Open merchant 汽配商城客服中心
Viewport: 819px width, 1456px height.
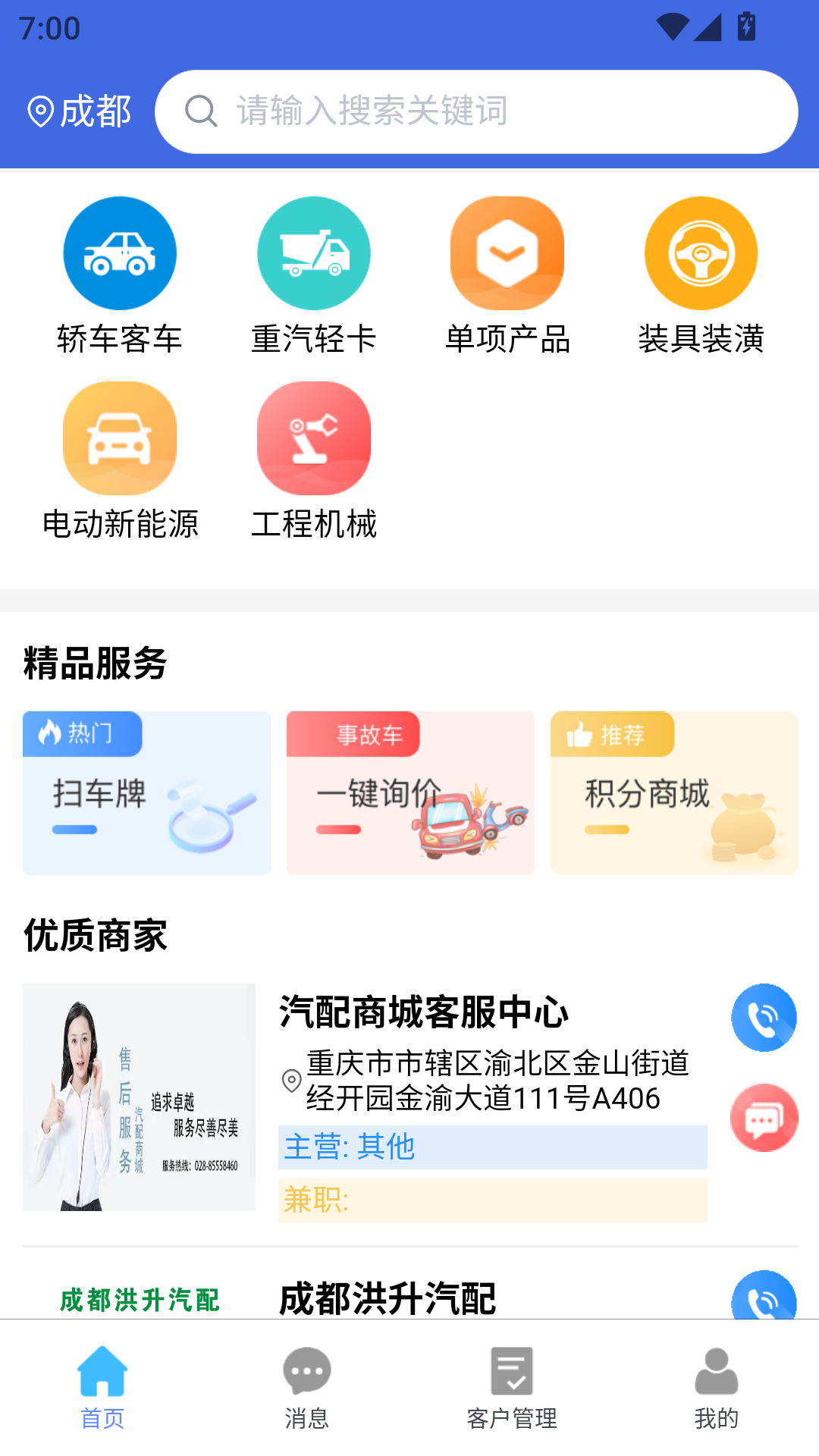[x=423, y=1012]
